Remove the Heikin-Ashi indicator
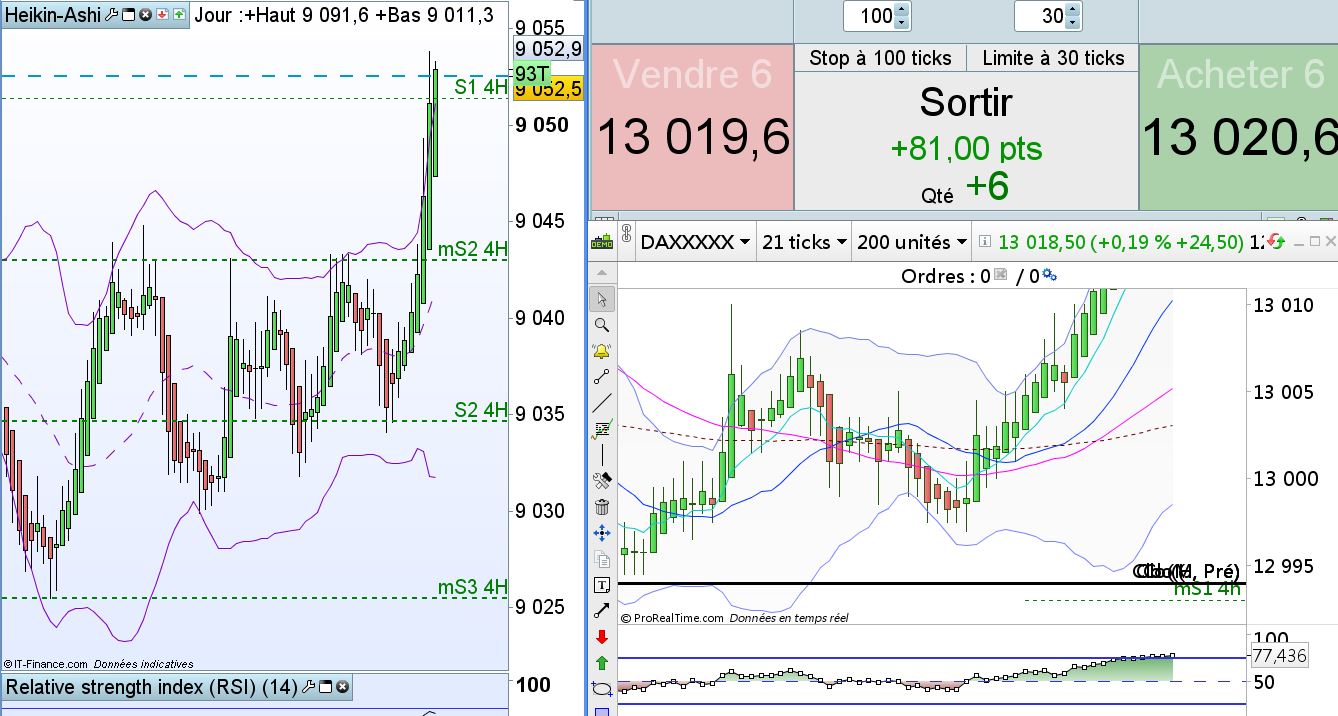Viewport: 1338px width, 716px height. point(145,15)
